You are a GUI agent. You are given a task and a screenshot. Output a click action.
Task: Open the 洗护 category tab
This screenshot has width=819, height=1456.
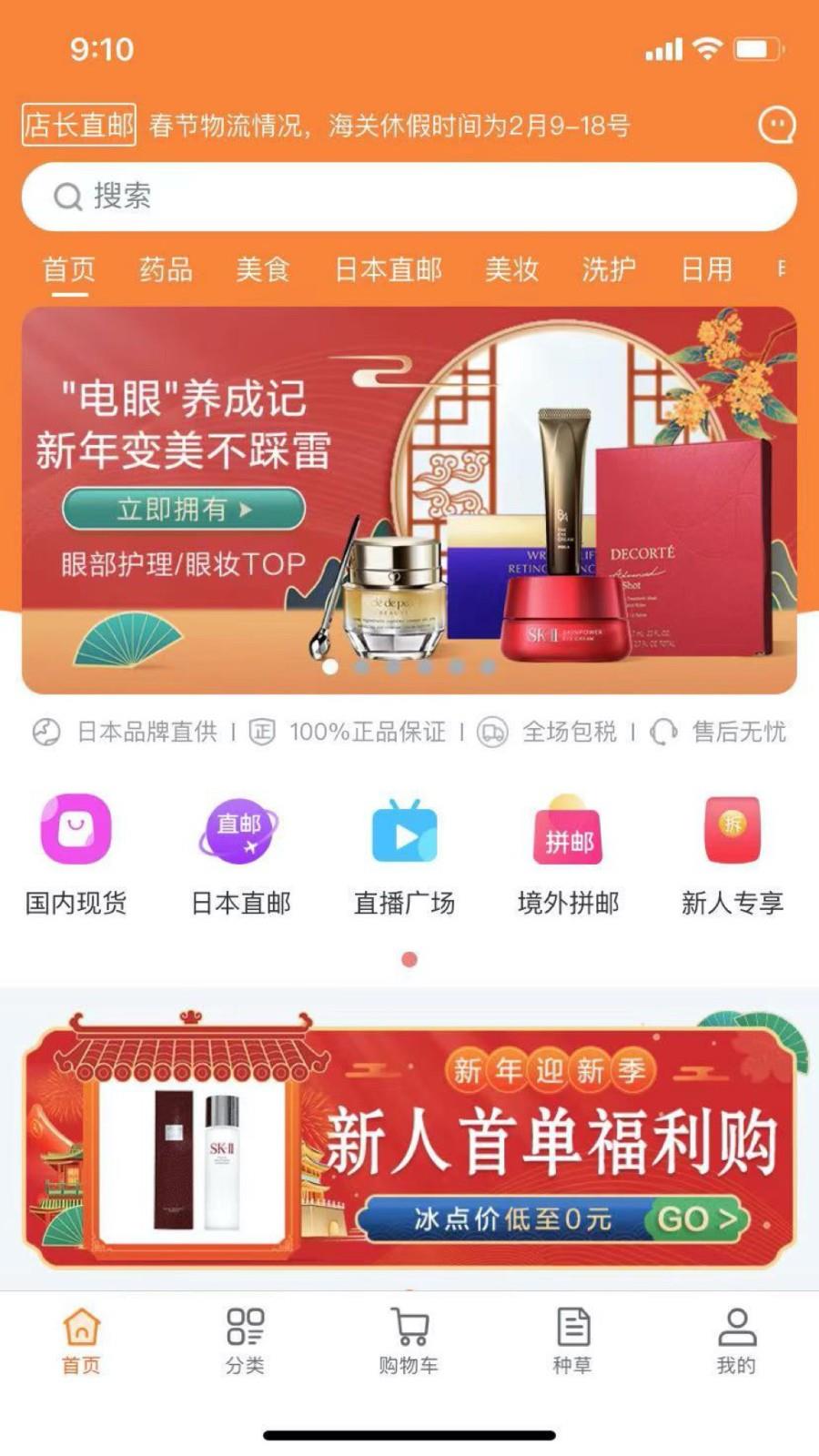coord(609,269)
